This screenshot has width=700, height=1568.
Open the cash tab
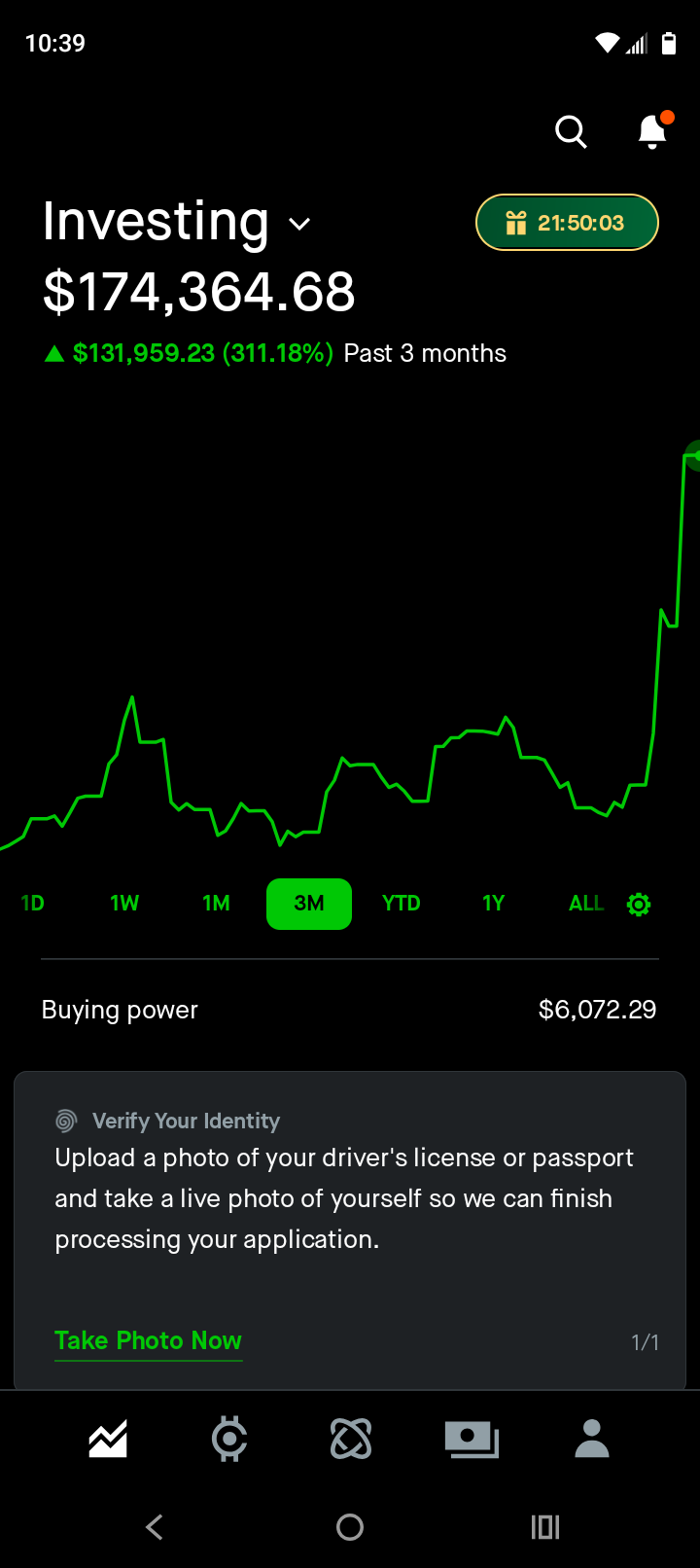472,1439
